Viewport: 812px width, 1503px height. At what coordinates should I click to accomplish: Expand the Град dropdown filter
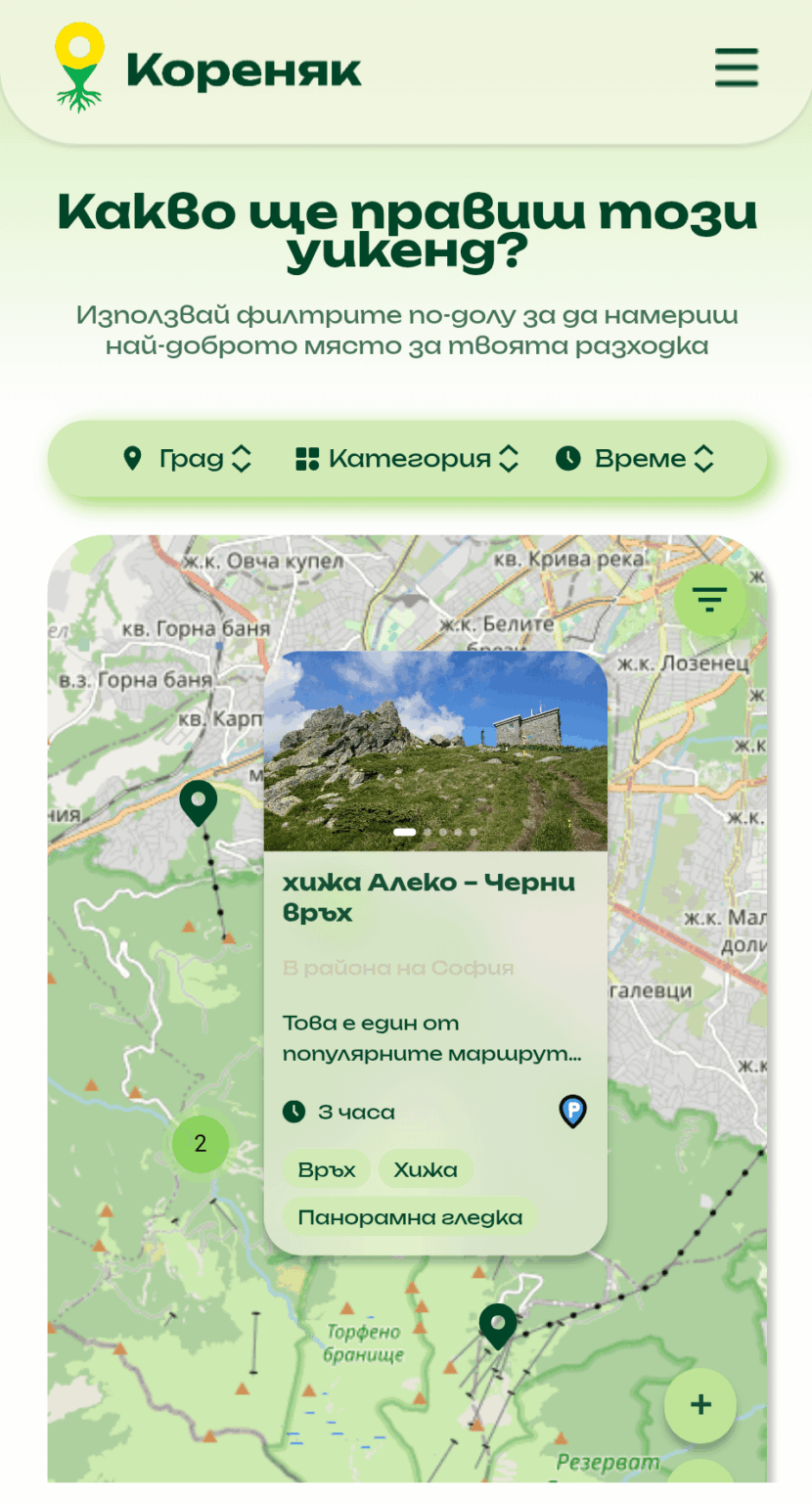point(187,458)
